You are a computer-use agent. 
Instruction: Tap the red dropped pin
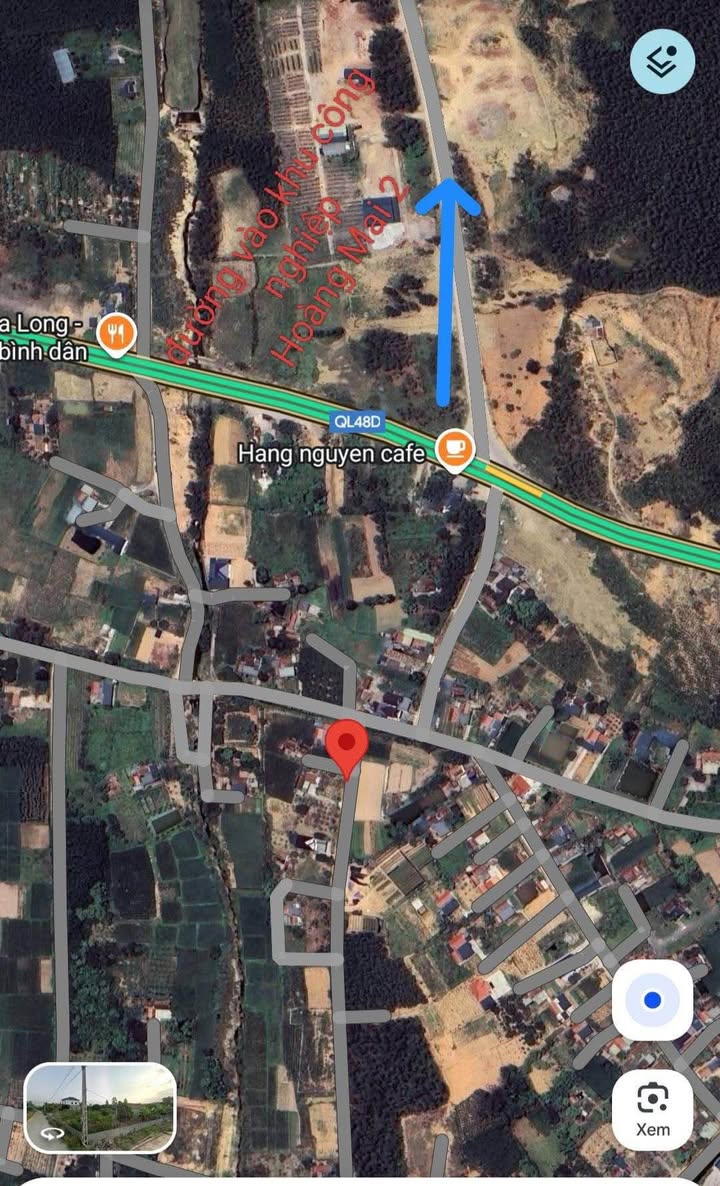tap(346, 748)
